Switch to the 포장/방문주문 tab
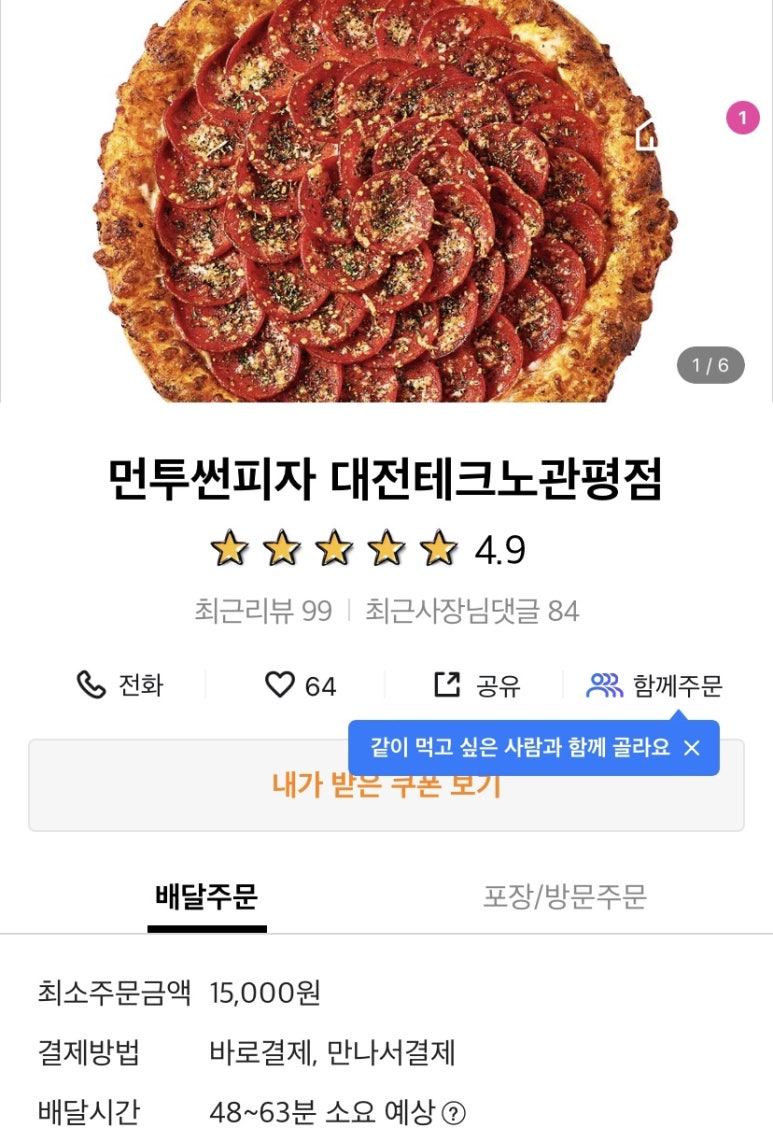The width and height of the screenshot is (773, 1142). click(565, 897)
